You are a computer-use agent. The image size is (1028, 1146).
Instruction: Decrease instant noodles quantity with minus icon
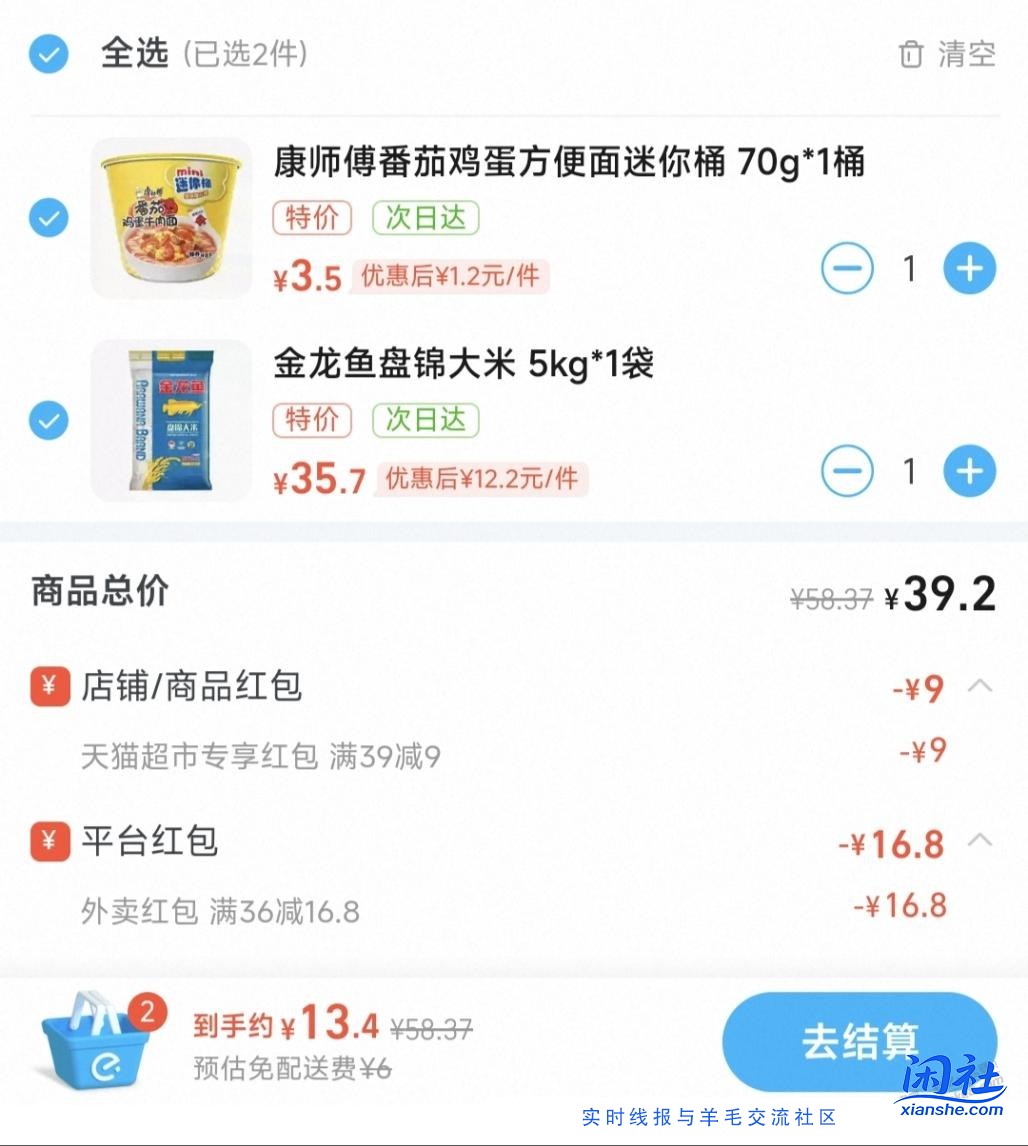tap(847, 268)
